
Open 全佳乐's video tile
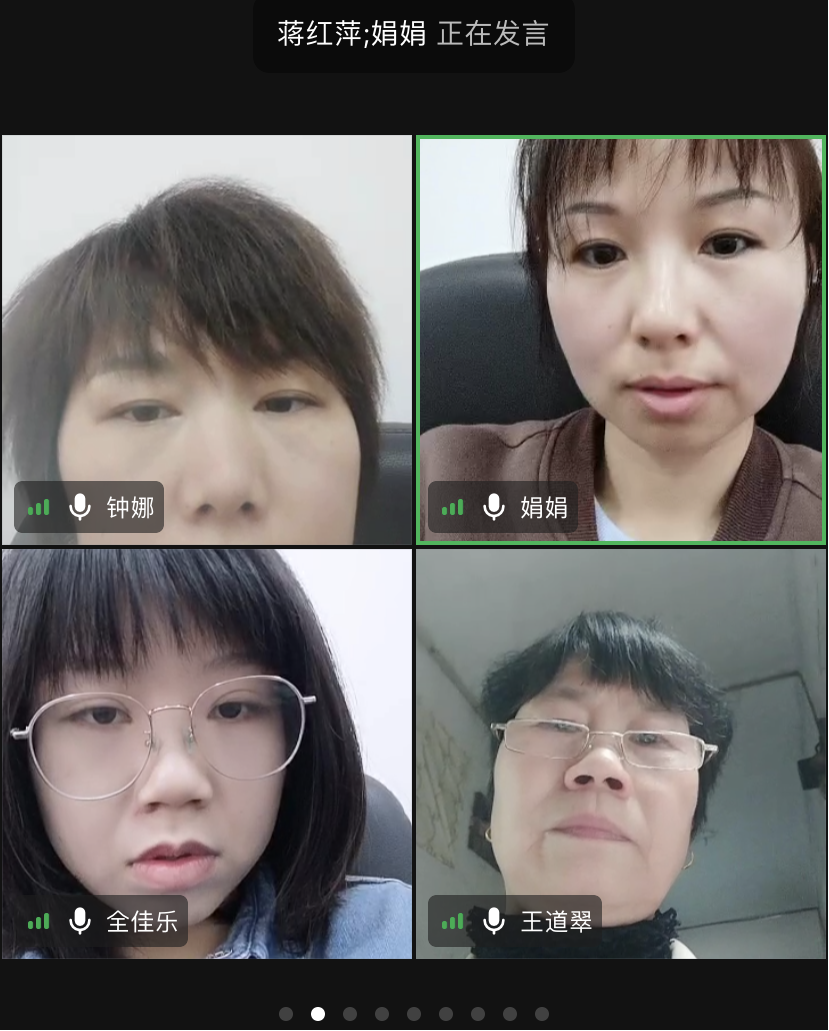coord(207,753)
